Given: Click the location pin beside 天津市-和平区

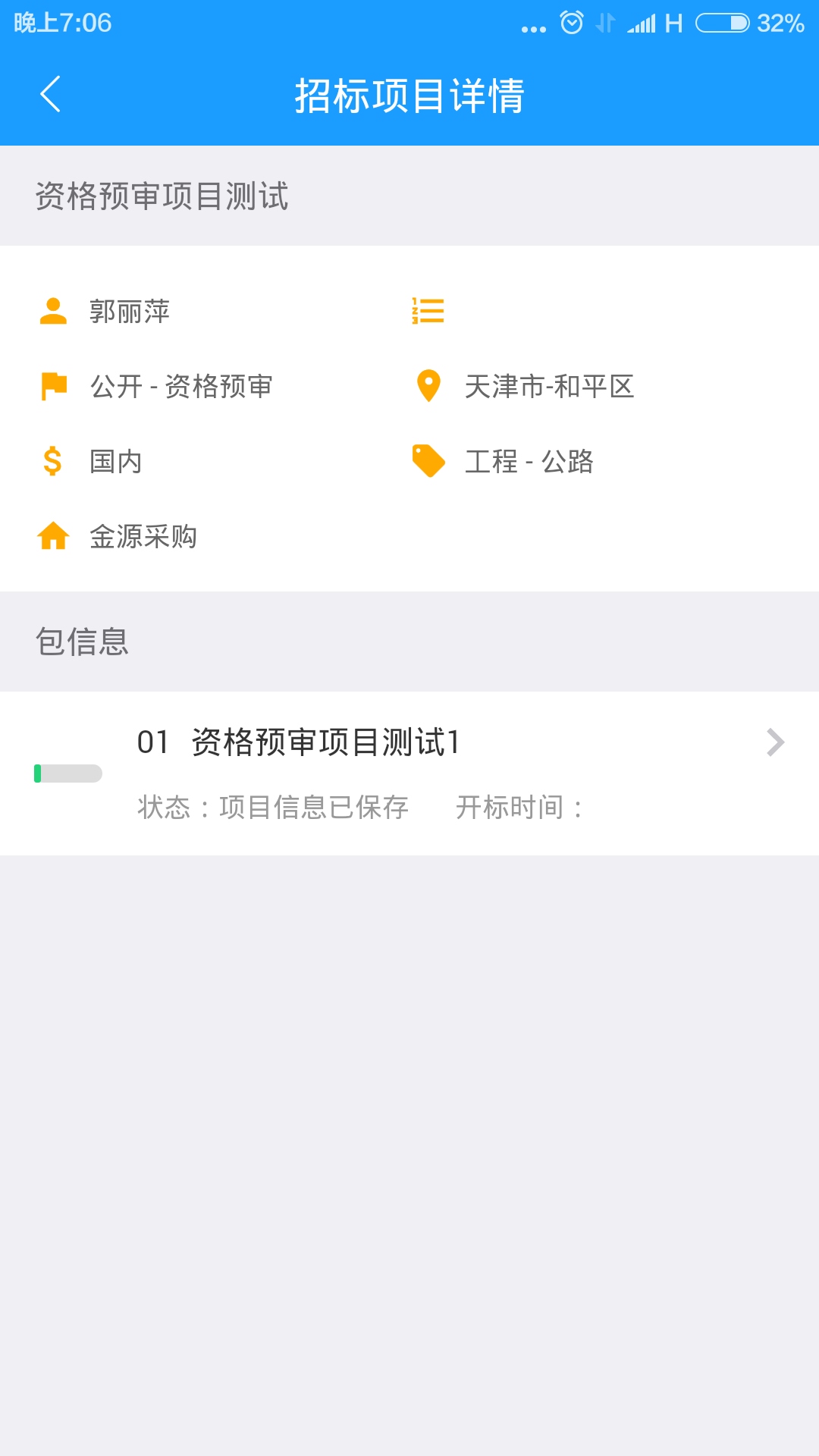Looking at the screenshot, I should pyautogui.click(x=429, y=385).
